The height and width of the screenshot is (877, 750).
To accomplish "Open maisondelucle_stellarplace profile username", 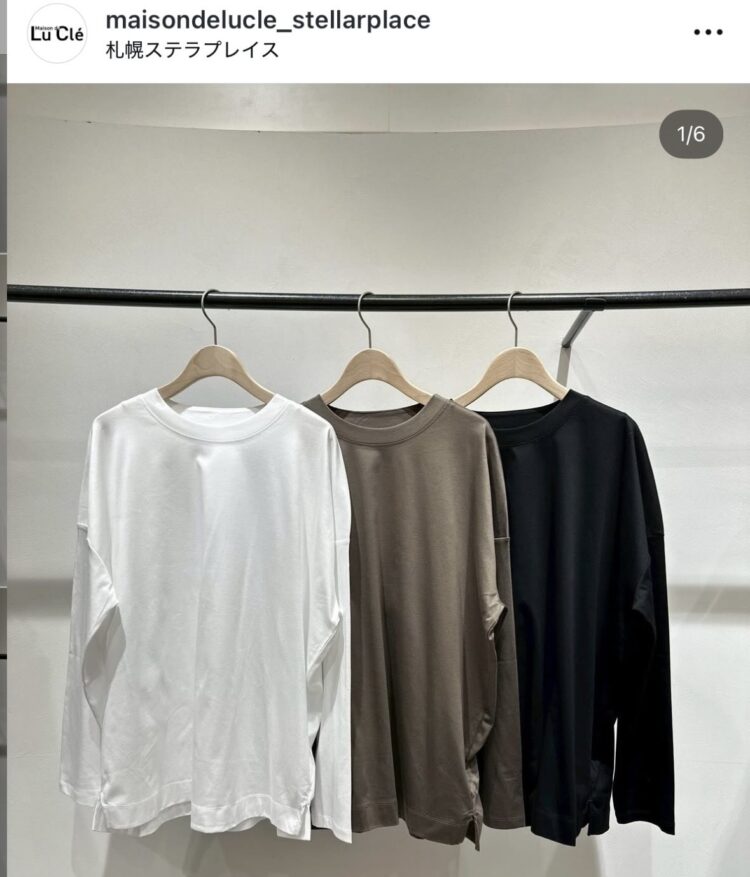I will click(267, 20).
